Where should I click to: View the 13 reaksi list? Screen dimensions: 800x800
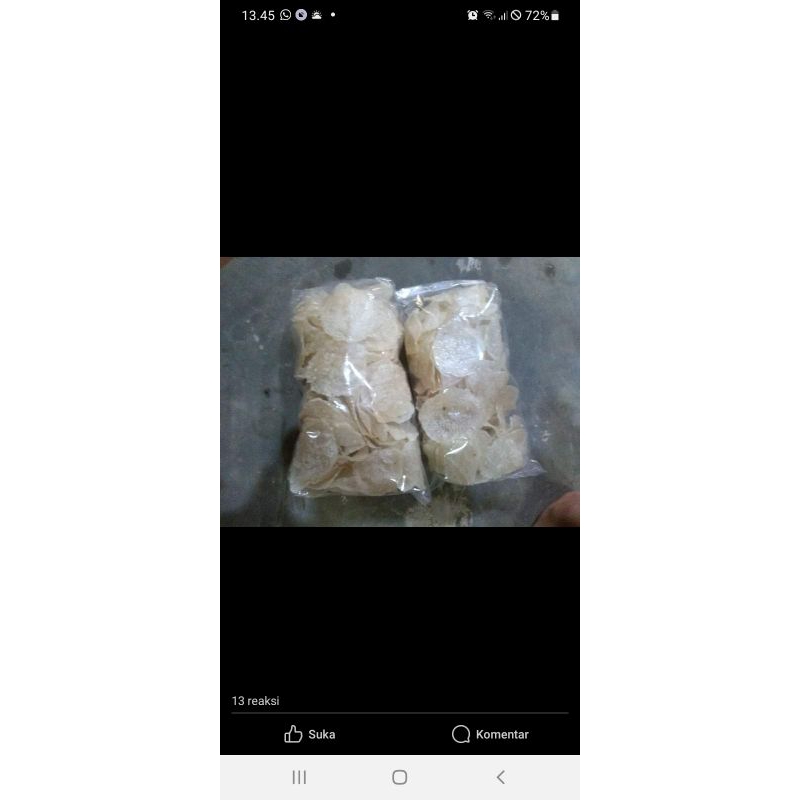pyautogui.click(x=255, y=701)
